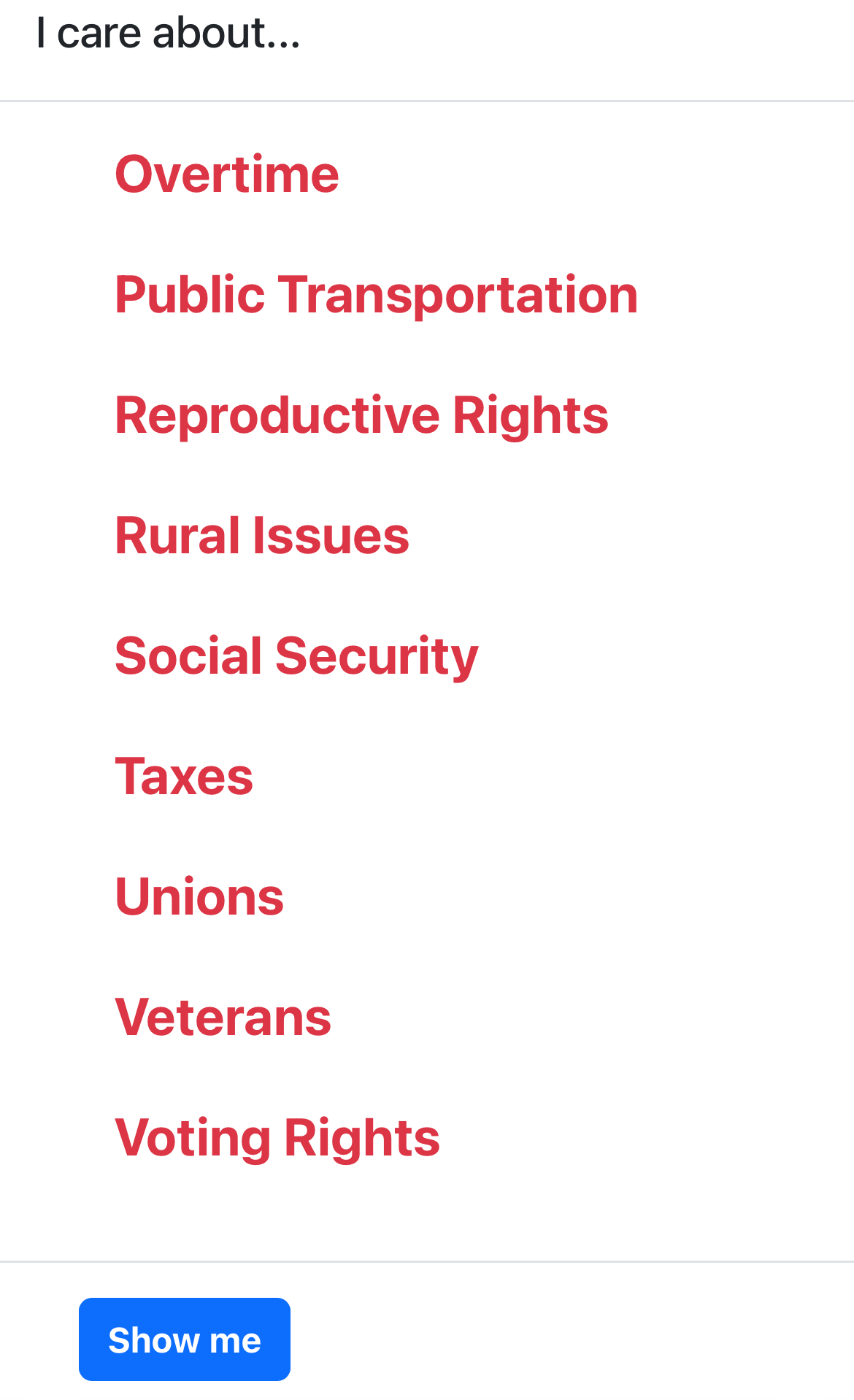The image size is (854, 1400).
Task: Tap the Show me button
Action: click(185, 1340)
